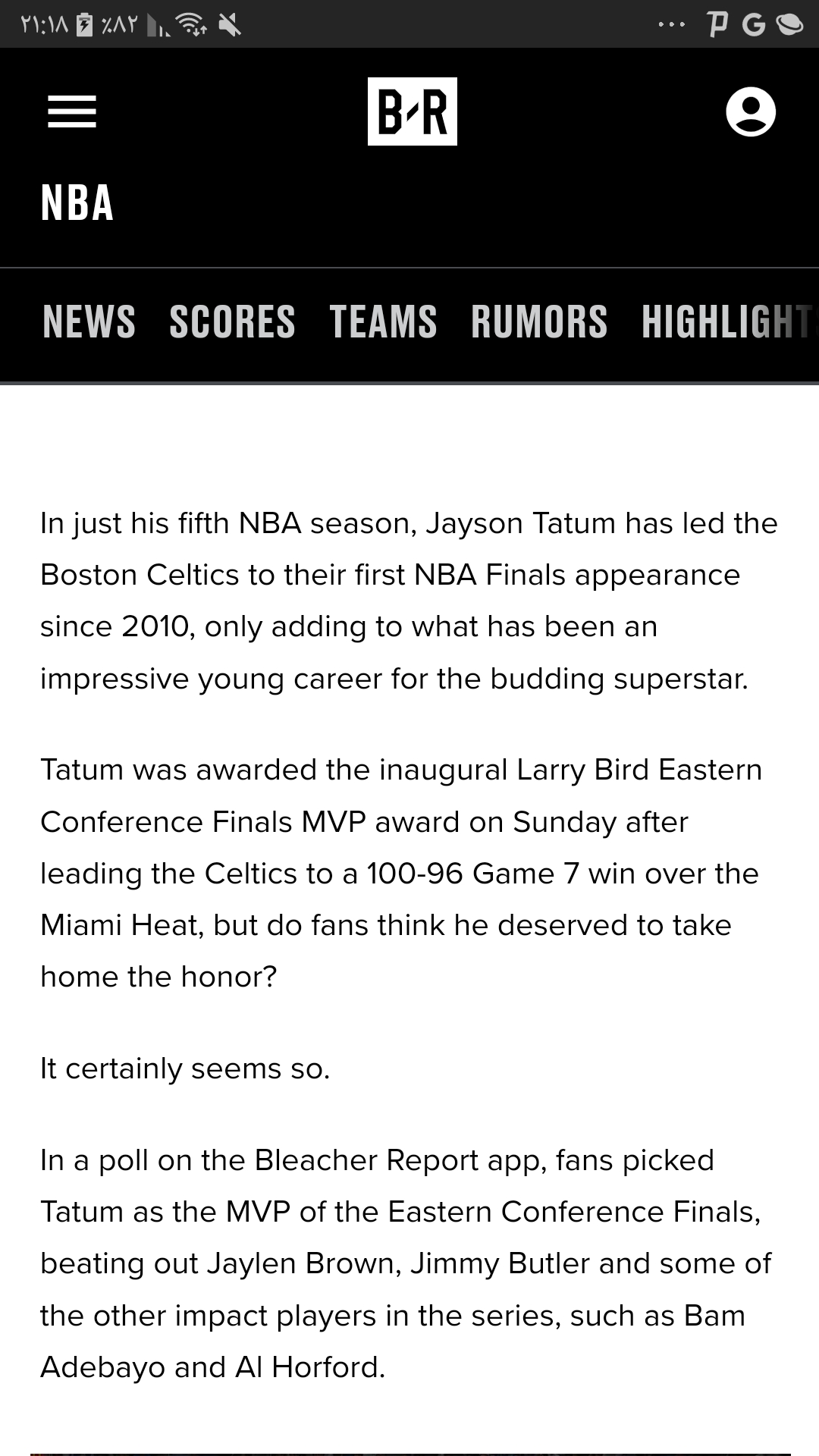The height and width of the screenshot is (1456, 819).
Task: Switch to the Scores tab
Action: 232,322
